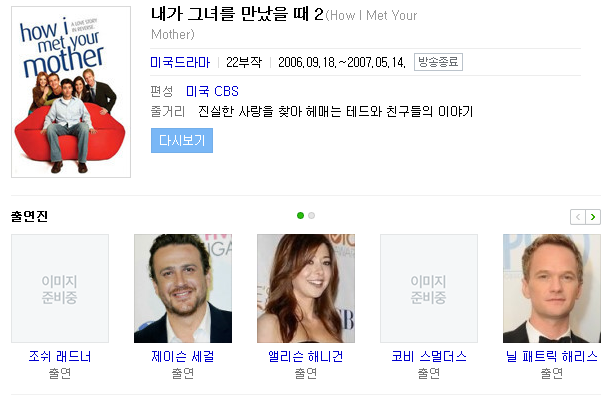Go to previous cast page arrow
The height and width of the screenshot is (396, 608).
click(578, 217)
